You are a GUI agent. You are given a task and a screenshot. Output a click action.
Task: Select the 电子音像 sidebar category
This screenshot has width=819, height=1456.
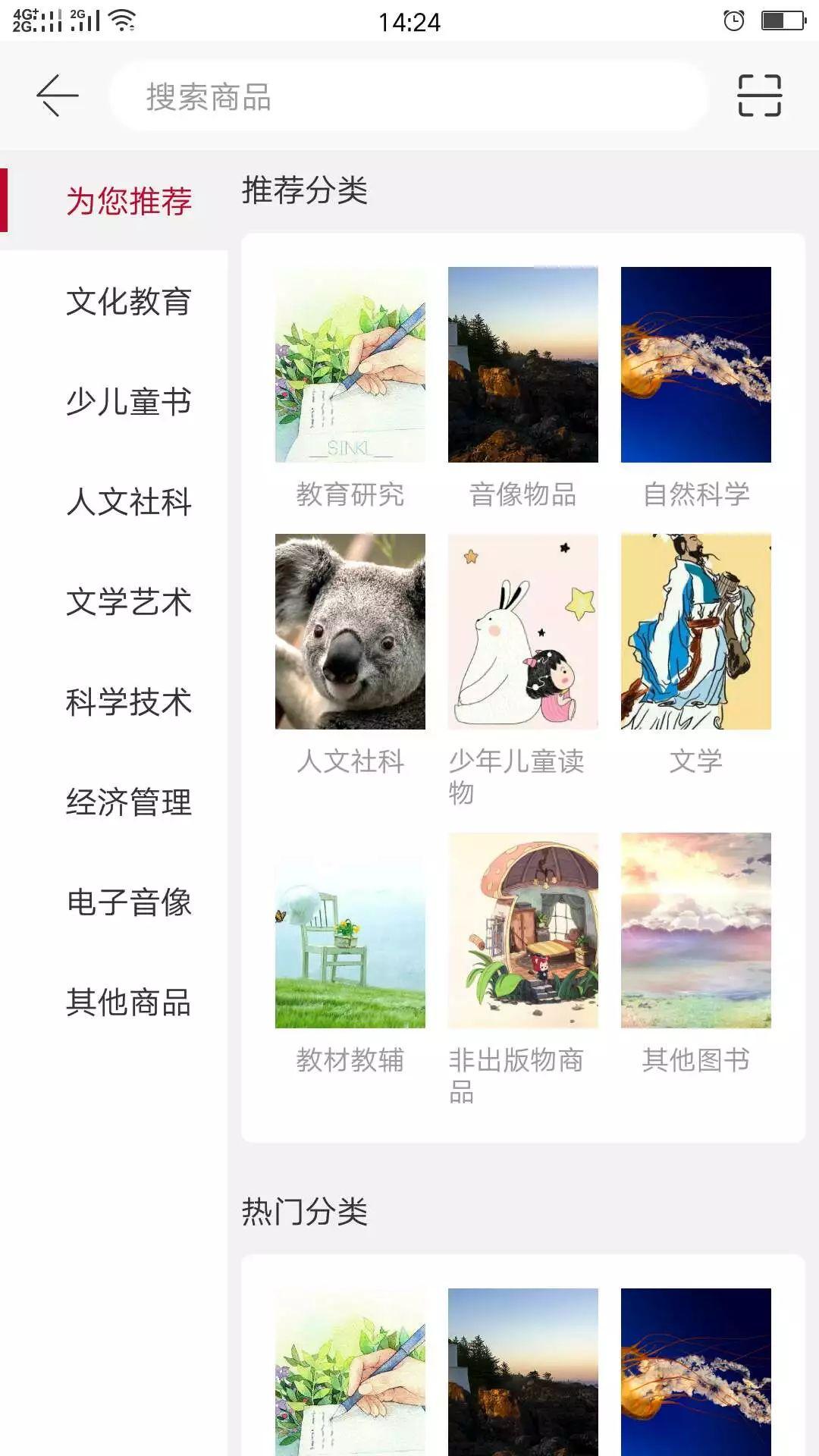point(114,901)
